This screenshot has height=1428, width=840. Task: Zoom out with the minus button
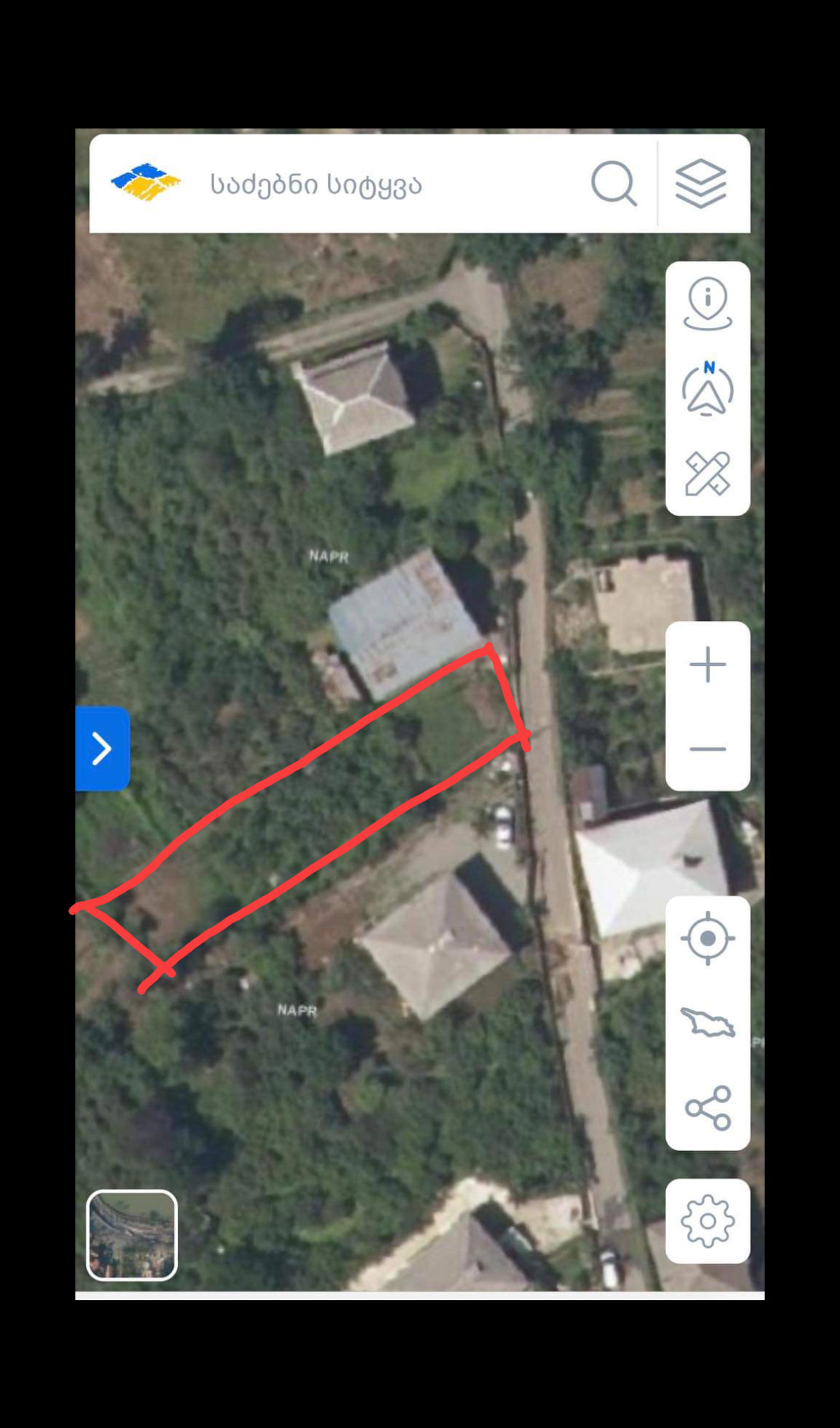click(x=708, y=749)
